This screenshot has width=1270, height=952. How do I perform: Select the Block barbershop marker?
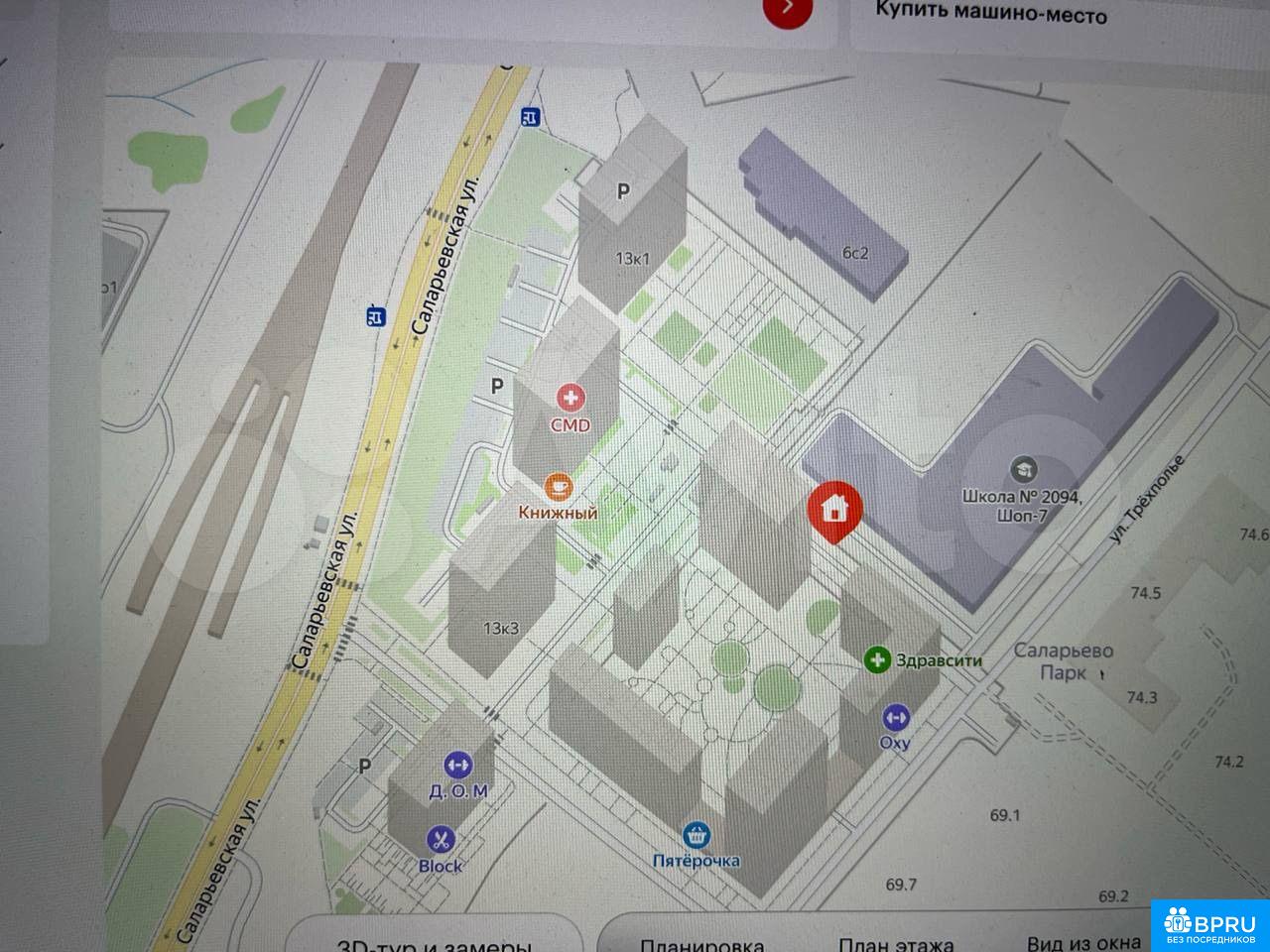click(x=441, y=841)
